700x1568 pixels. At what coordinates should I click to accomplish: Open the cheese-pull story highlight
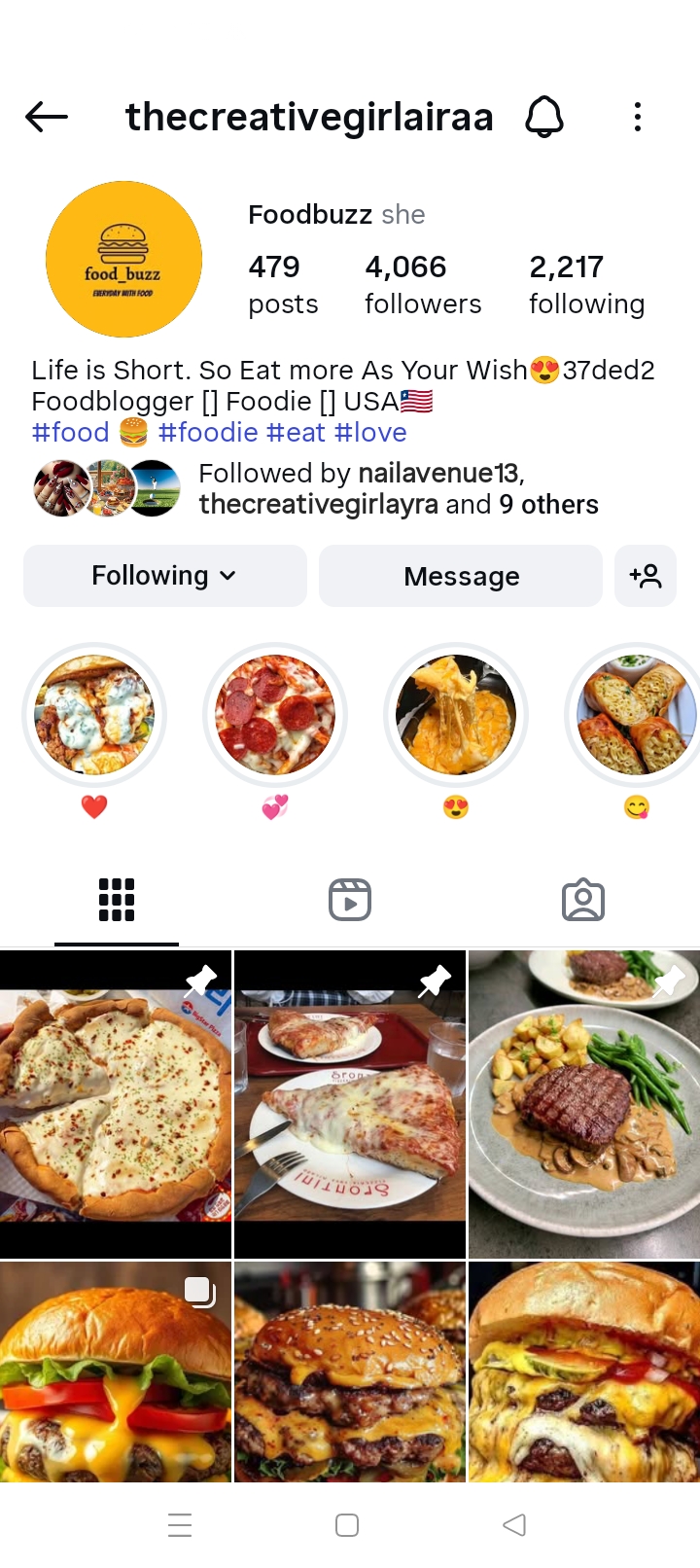pyautogui.click(x=455, y=715)
